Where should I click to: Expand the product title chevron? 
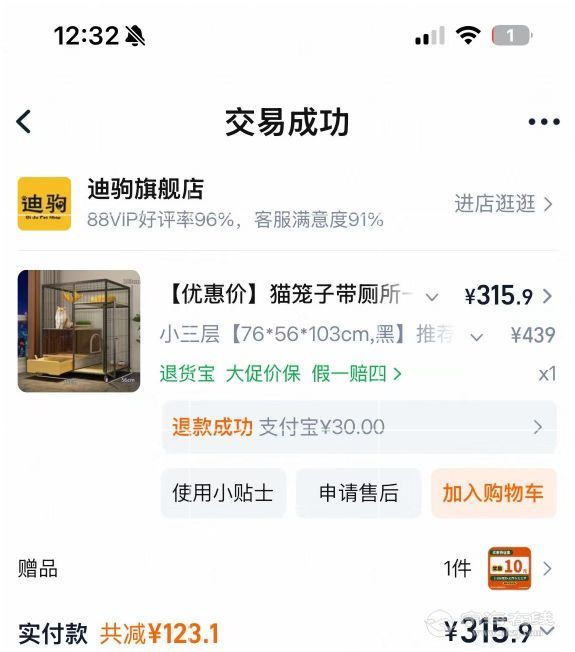(432, 297)
